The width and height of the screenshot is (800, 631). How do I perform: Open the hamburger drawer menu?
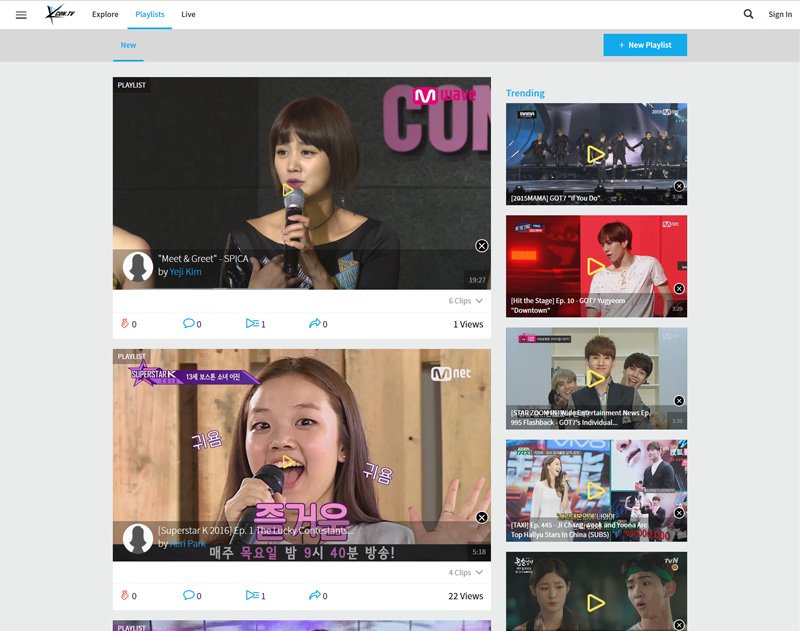tap(21, 15)
